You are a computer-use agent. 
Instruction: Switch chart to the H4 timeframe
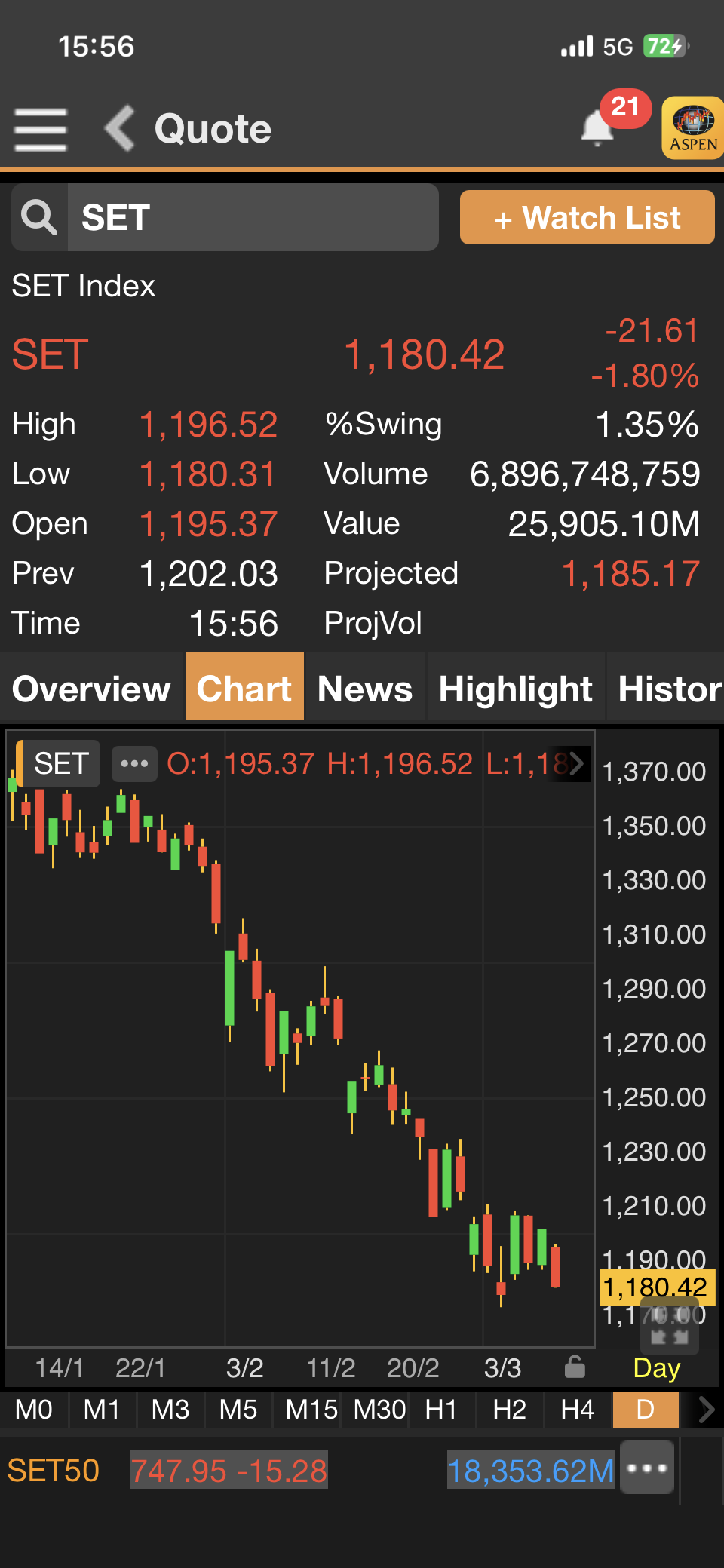pyautogui.click(x=578, y=1409)
